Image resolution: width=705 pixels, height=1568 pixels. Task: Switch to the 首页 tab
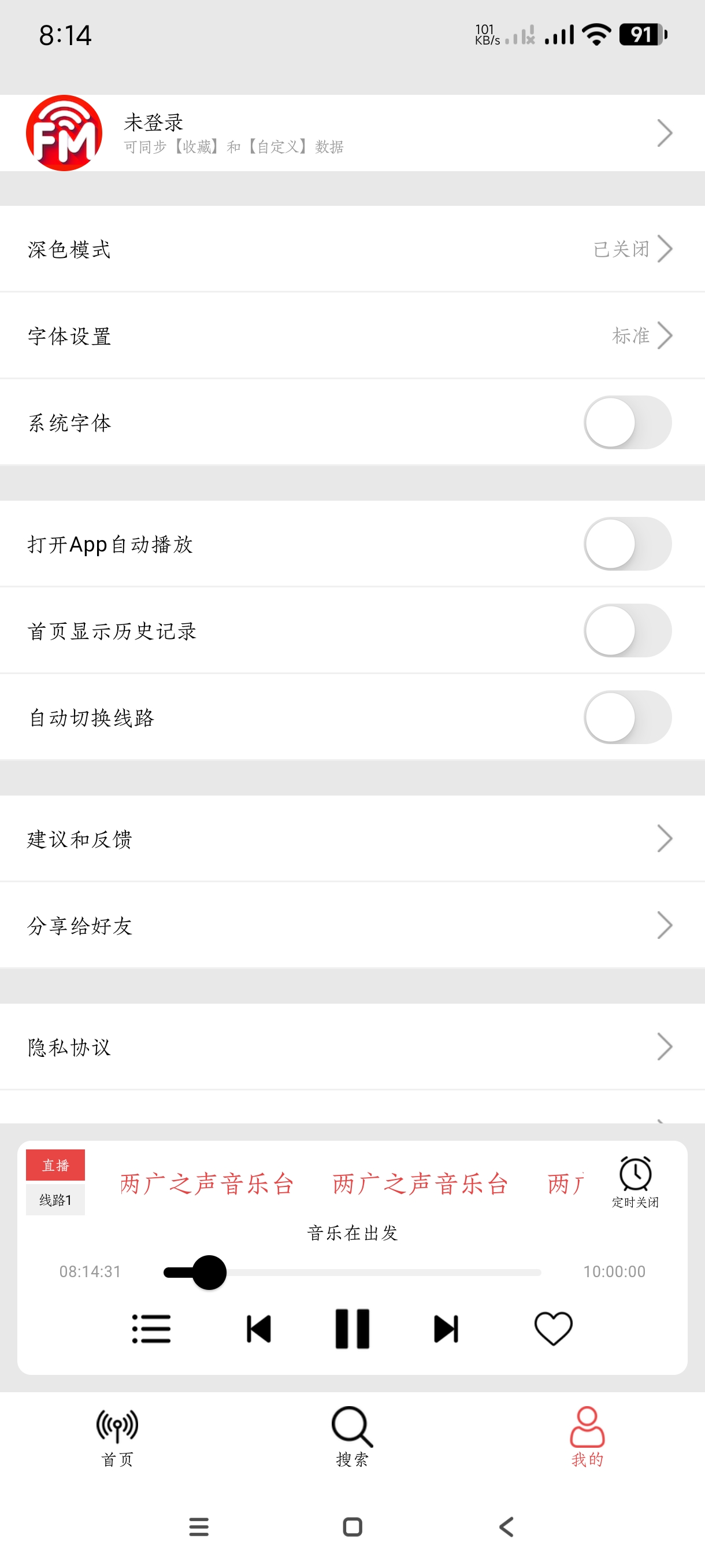tap(117, 1437)
